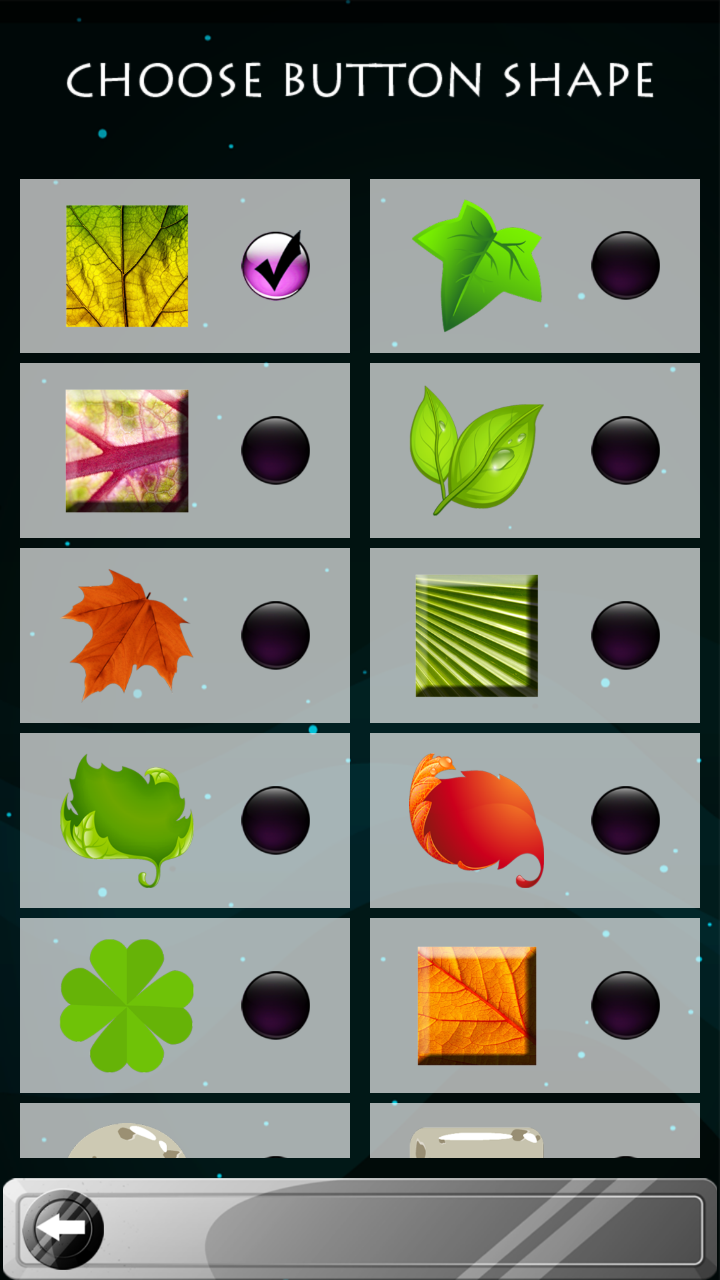Select the radio next to the pink-veined leaf
This screenshot has height=1280, width=720.
point(276,450)
